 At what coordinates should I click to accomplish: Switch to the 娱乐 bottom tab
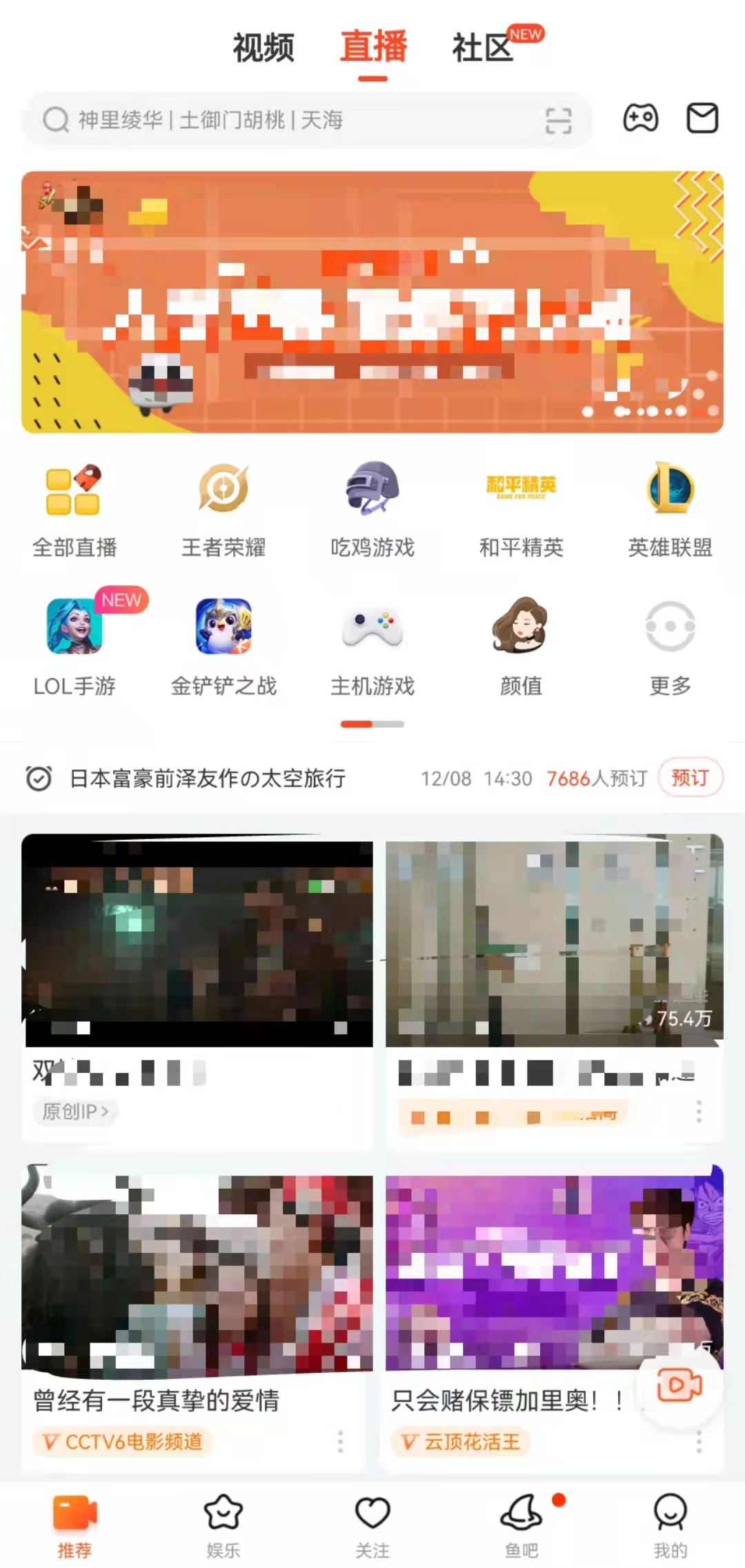point(223,1525)
